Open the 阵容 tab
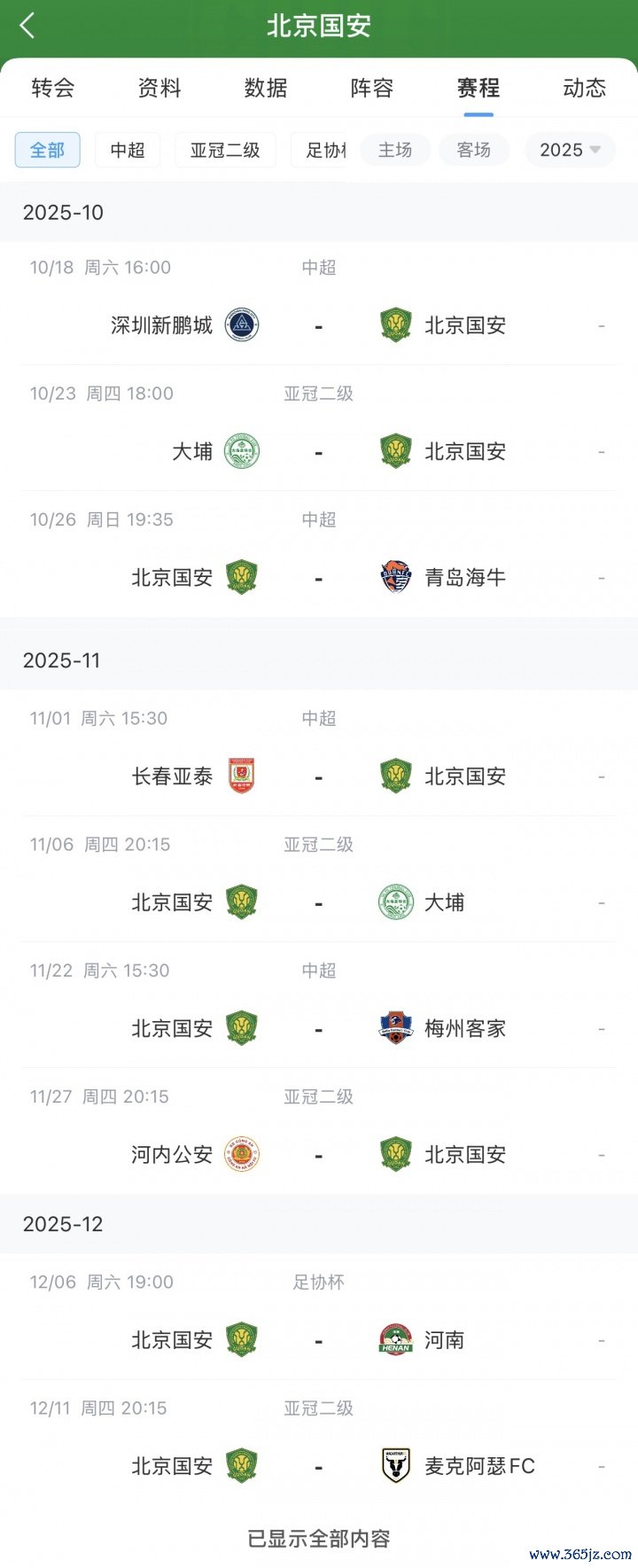Viewport: 638px width, 1568px height. coord(372,88)
